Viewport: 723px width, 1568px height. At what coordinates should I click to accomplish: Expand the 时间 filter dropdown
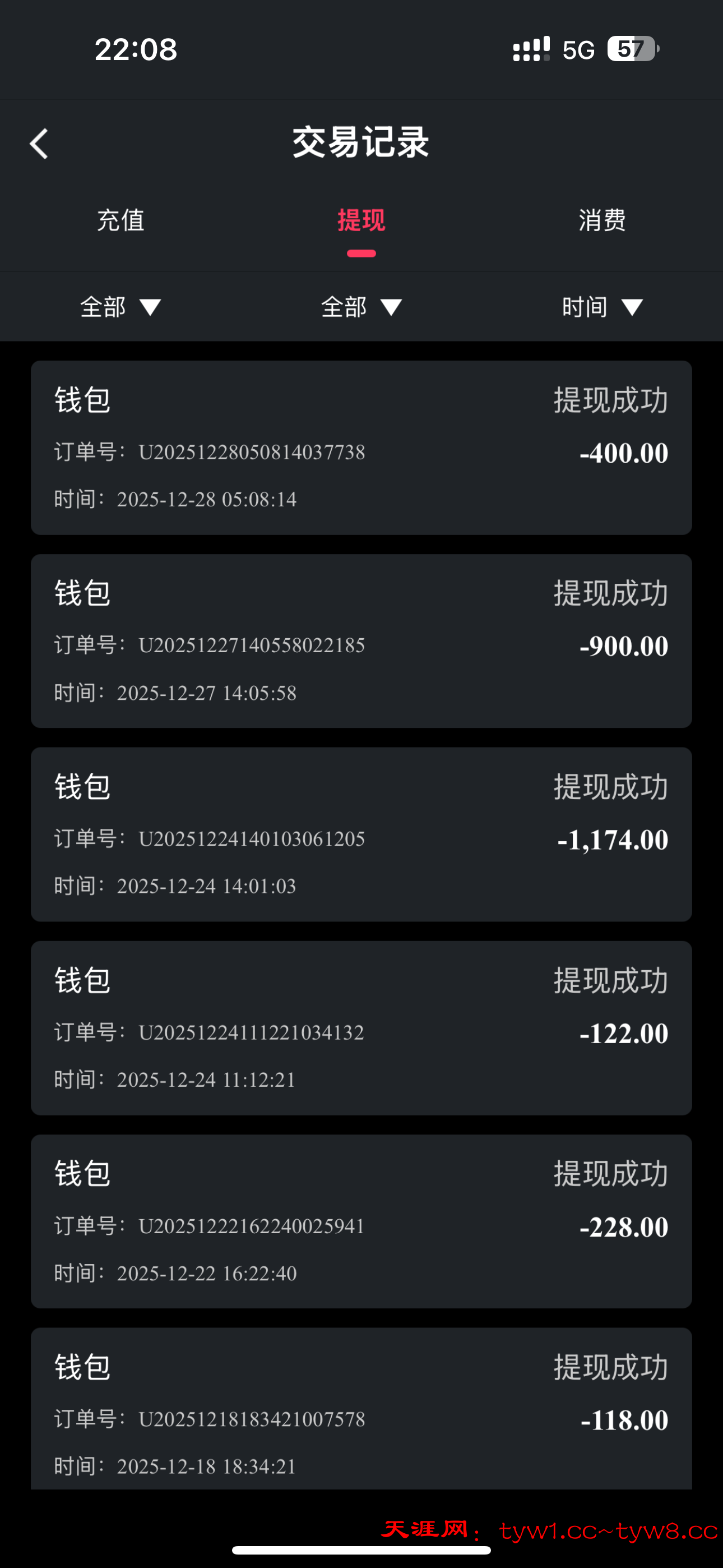pos(602,307)
